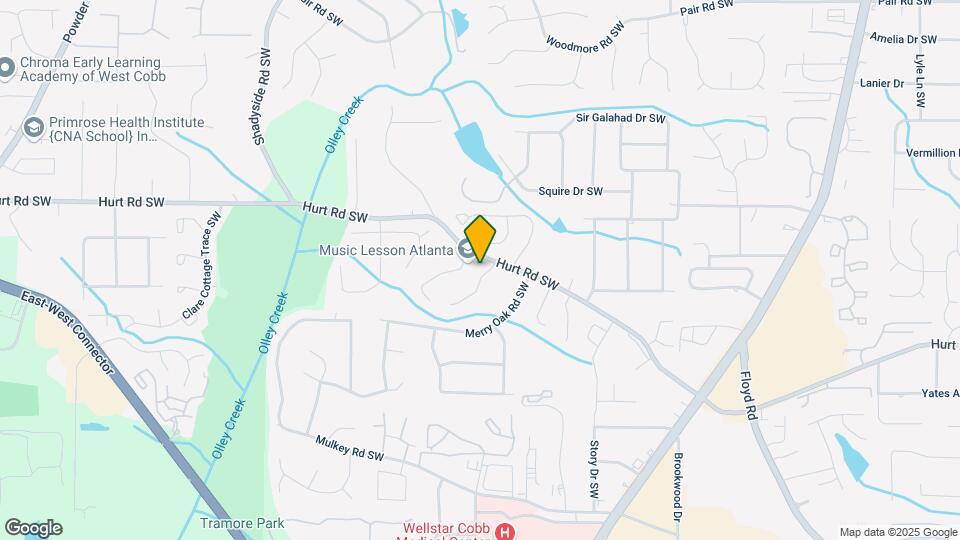
Task: Open the Music Lesson Atlanta place pin
Action: [467, 250]
